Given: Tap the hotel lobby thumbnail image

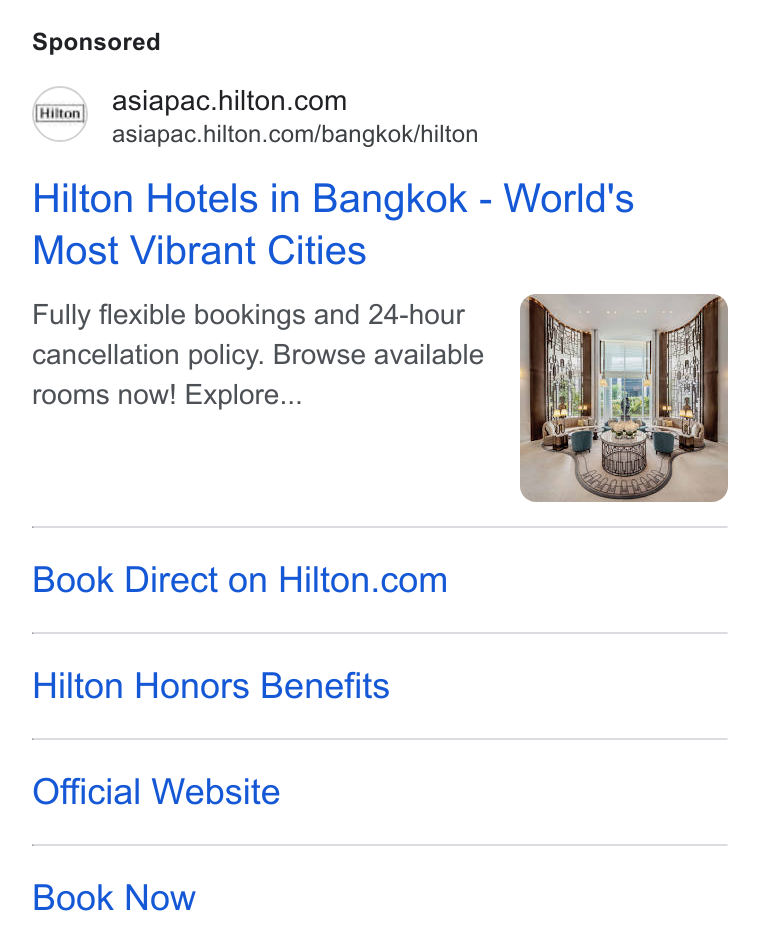Looking at the screenshot, I should coord(624,398).
